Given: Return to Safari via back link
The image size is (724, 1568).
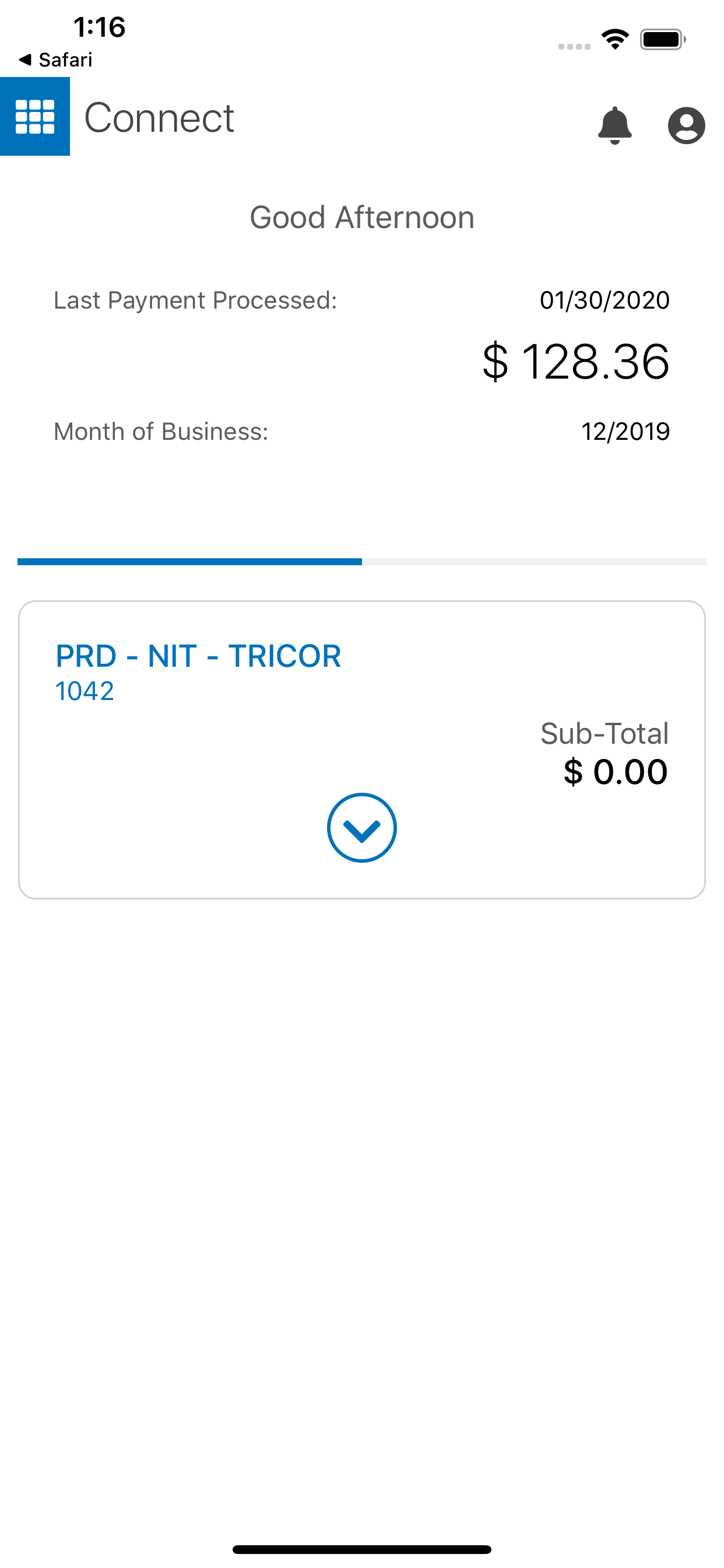Looking at the screenshot, I should click(55, 60).
